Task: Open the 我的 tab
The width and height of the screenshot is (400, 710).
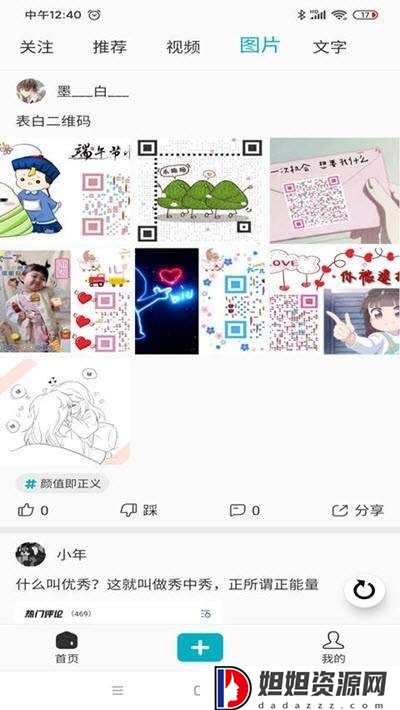Action: click(x=333, y=648)
